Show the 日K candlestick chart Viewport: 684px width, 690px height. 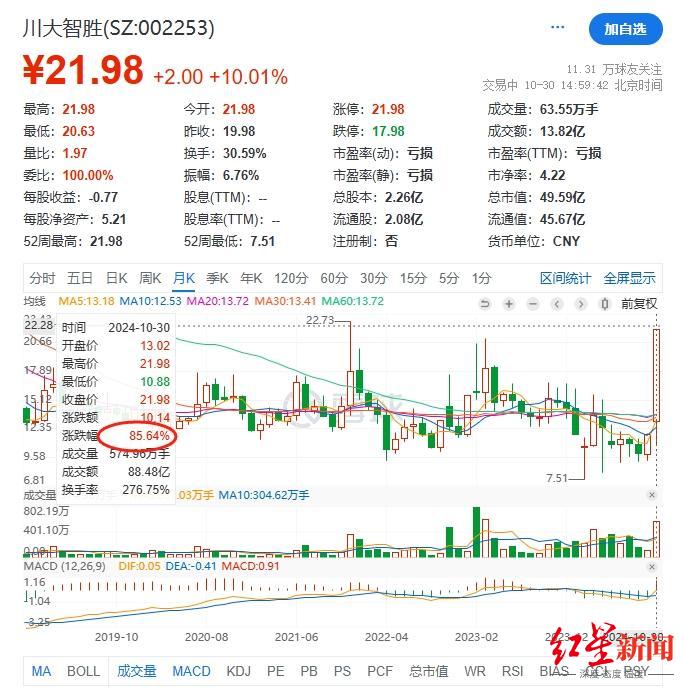point(116,278)
